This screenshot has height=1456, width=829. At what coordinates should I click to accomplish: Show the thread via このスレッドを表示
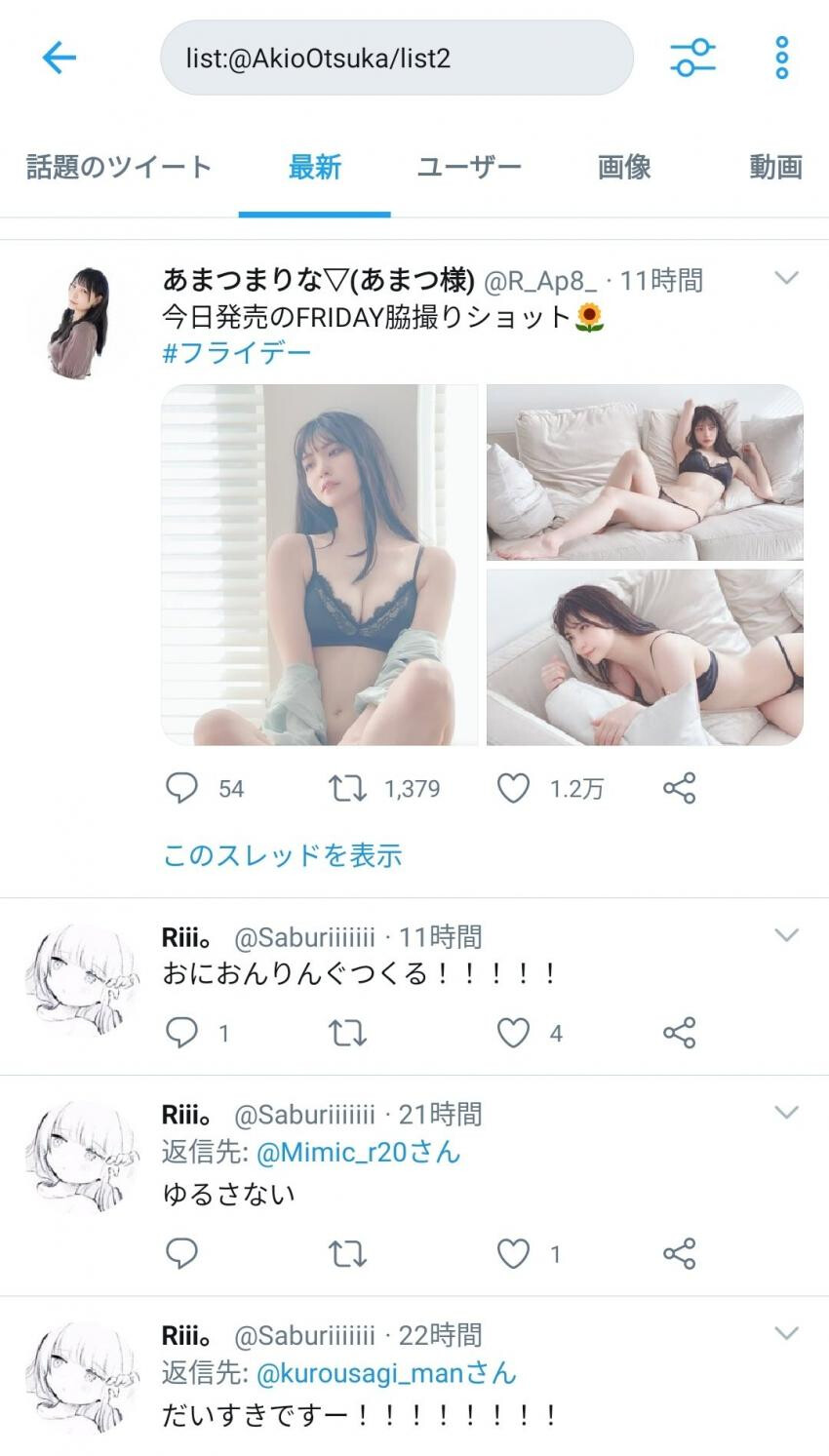(x=283, y=855)
